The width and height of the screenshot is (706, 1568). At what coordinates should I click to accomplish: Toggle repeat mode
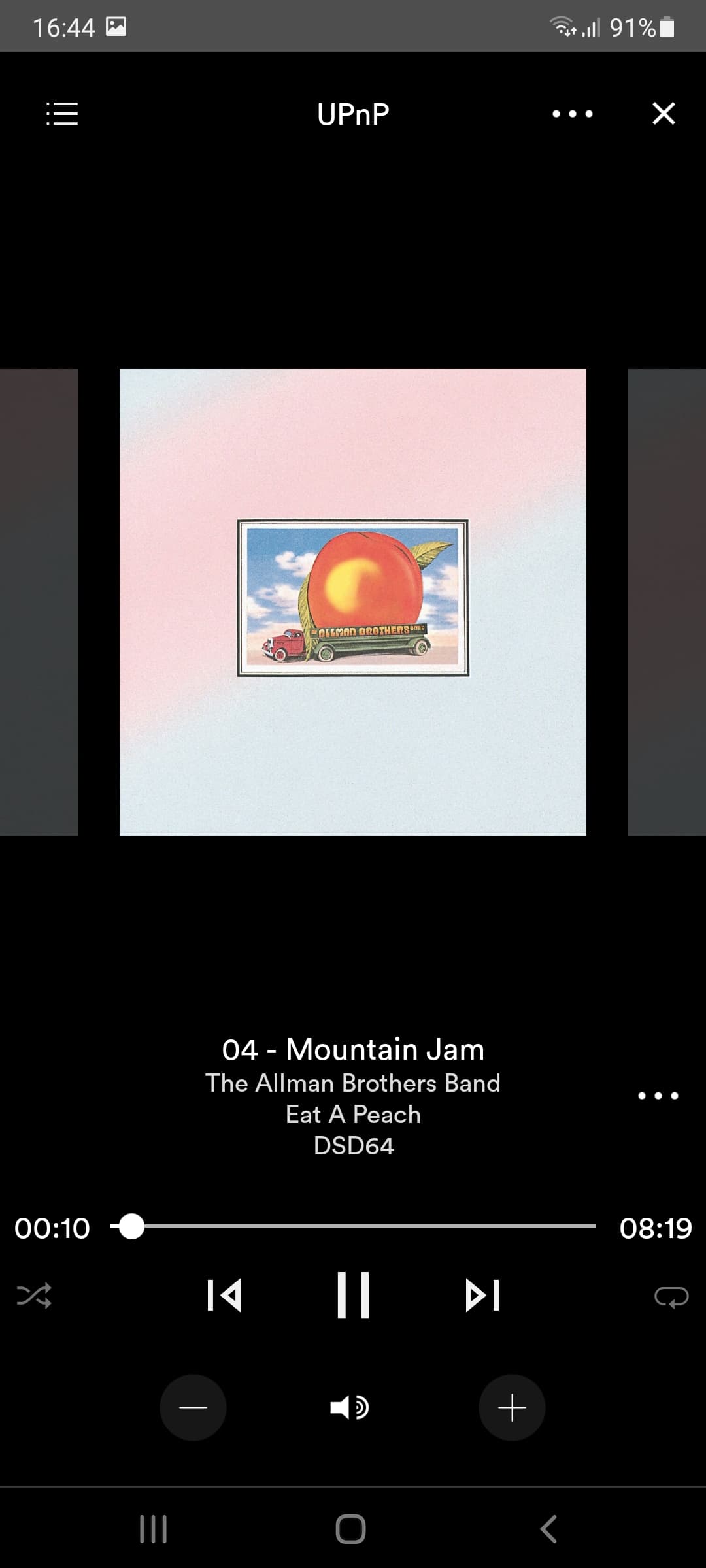671,1296
